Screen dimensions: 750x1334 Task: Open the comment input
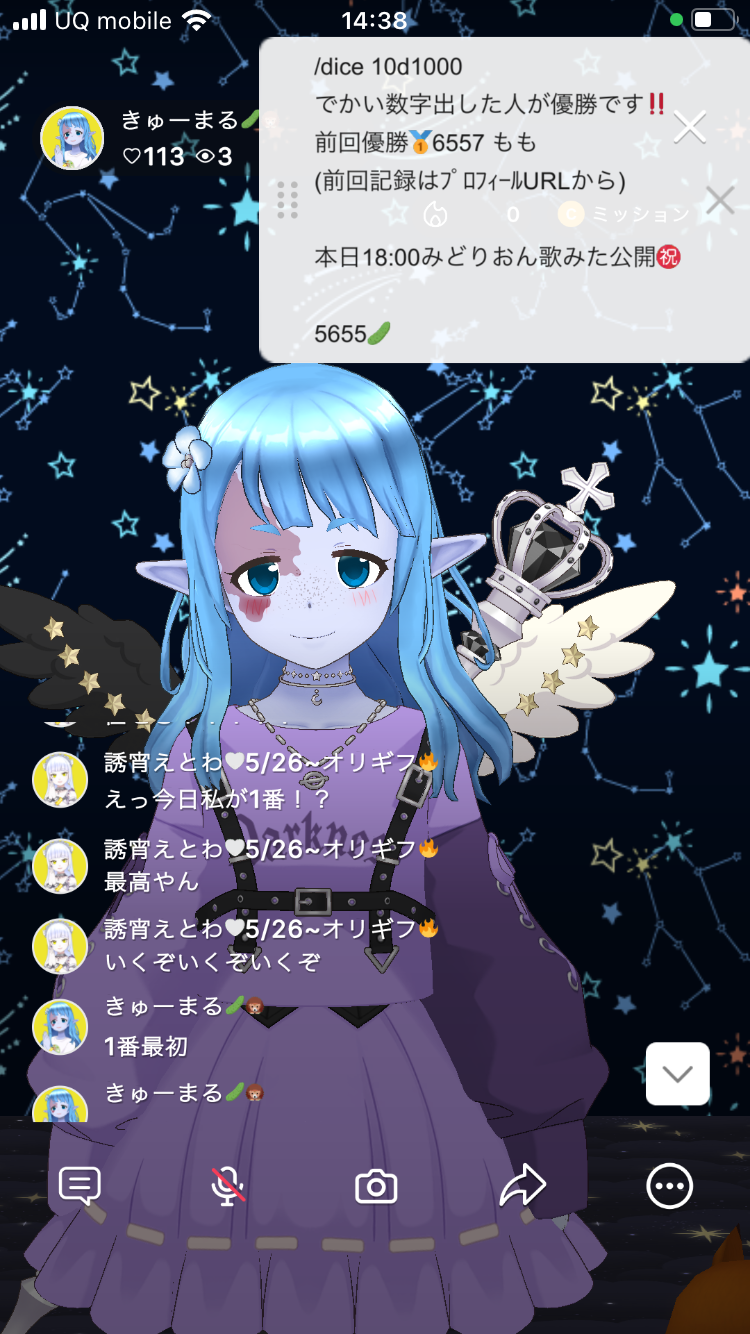pos(80,1187)
